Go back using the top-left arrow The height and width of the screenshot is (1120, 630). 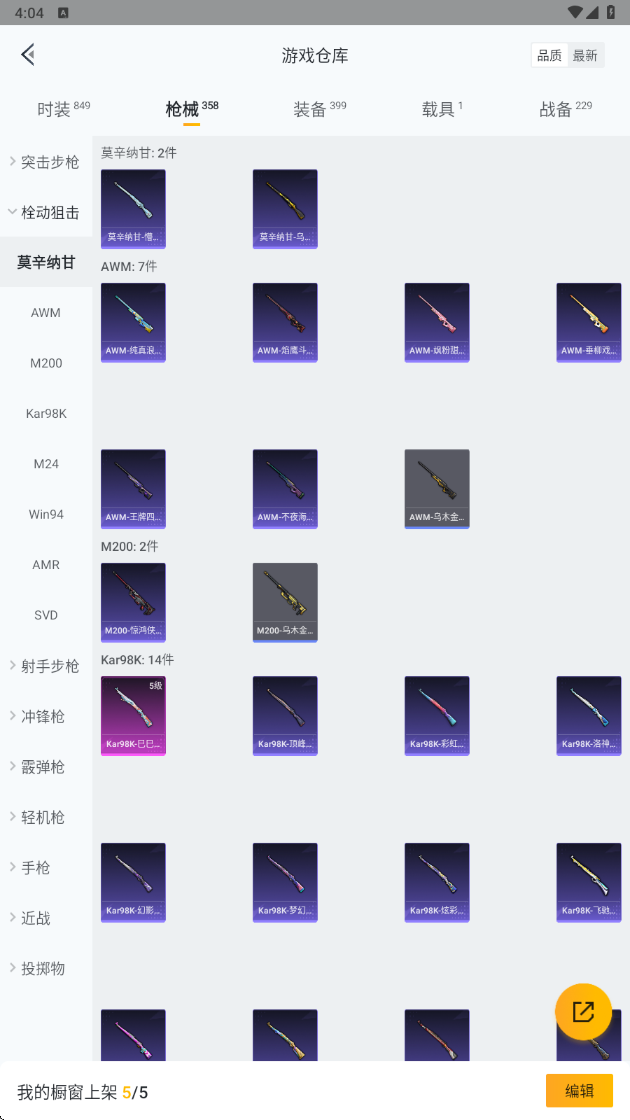point(28,54)
